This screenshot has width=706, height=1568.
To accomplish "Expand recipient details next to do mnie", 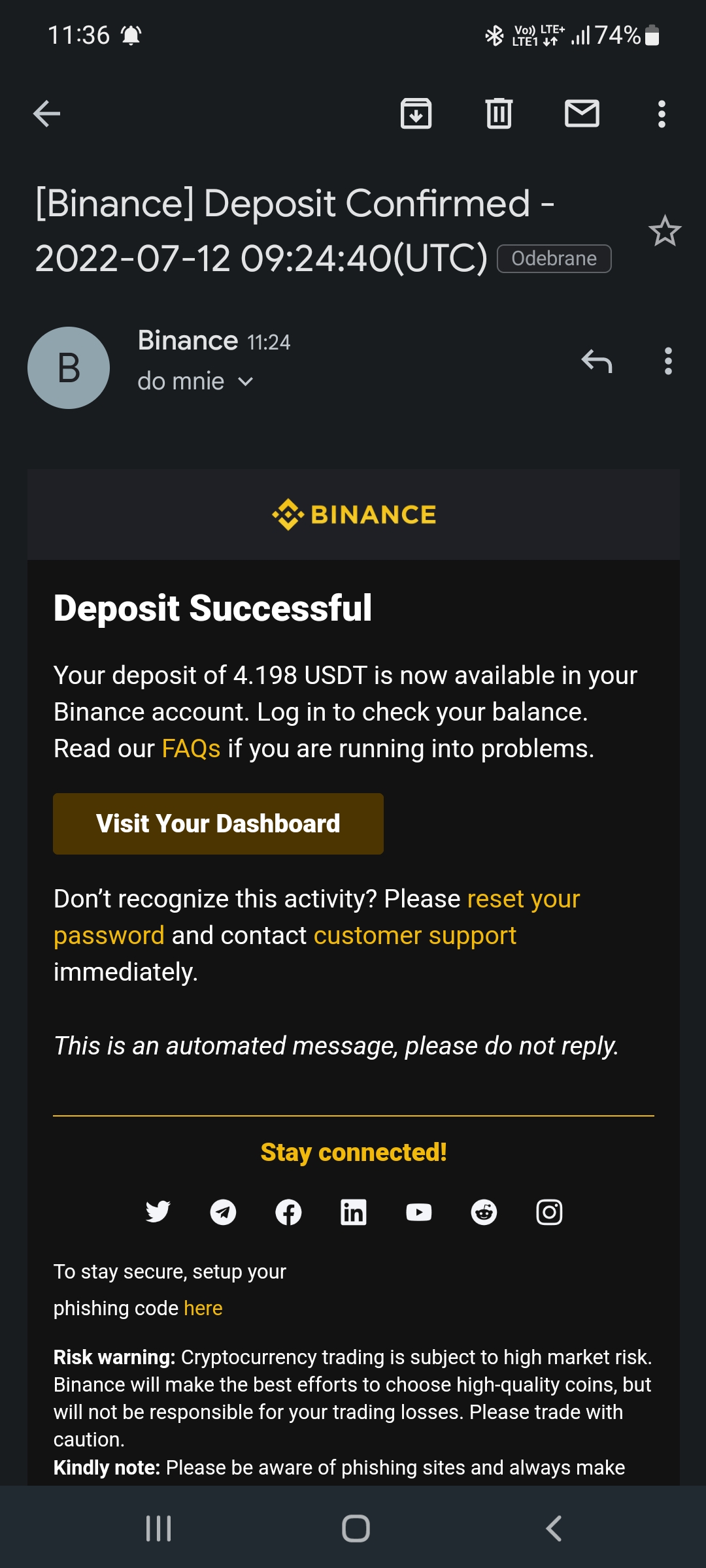I will (245, 382).
